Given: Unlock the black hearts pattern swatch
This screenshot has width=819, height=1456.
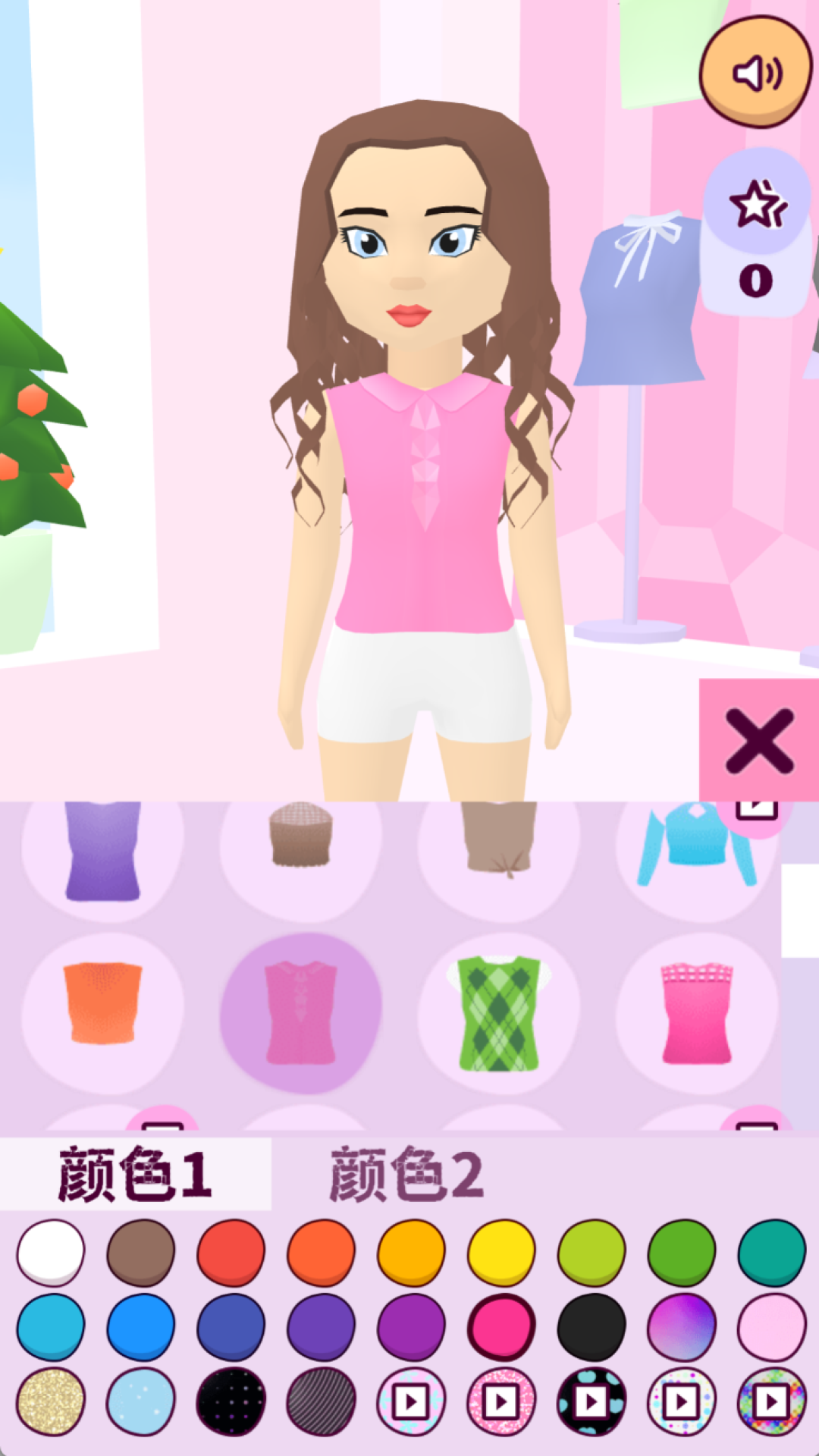Looking at the screenshot, I should coord(591,1401).
